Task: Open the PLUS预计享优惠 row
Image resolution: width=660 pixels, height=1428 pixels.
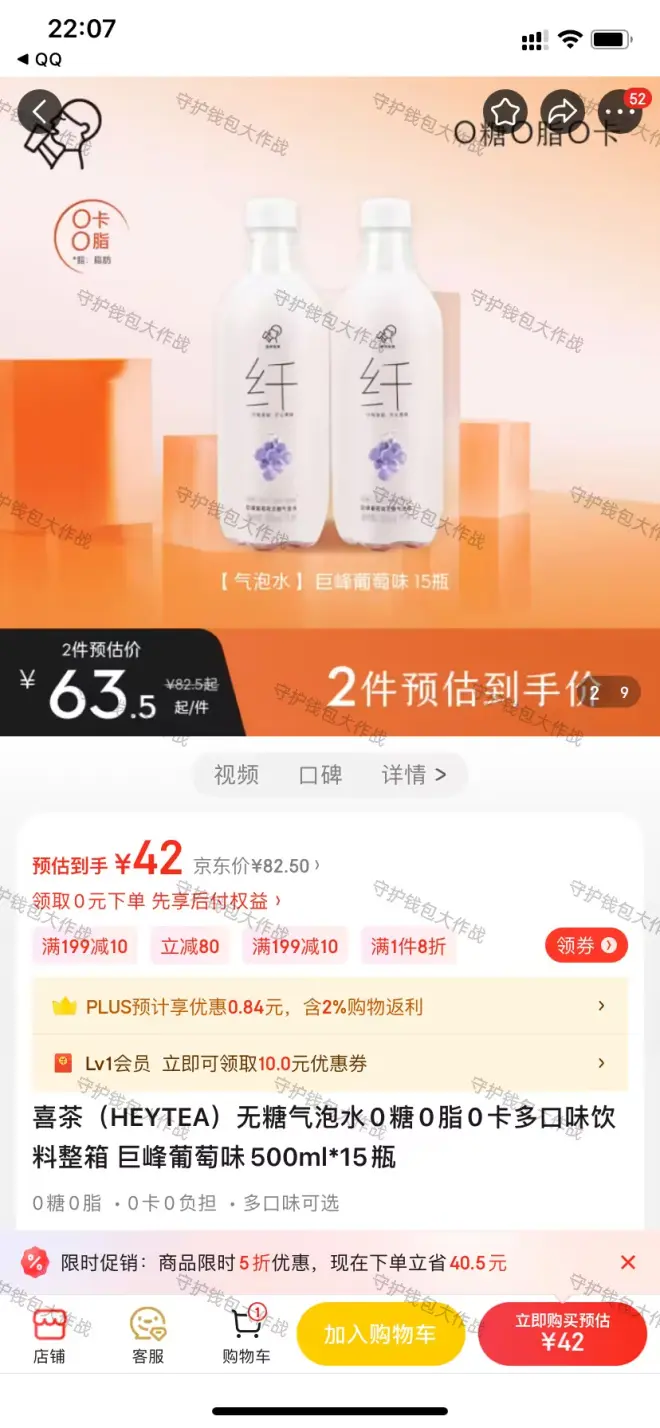Action: [330, 1006]
